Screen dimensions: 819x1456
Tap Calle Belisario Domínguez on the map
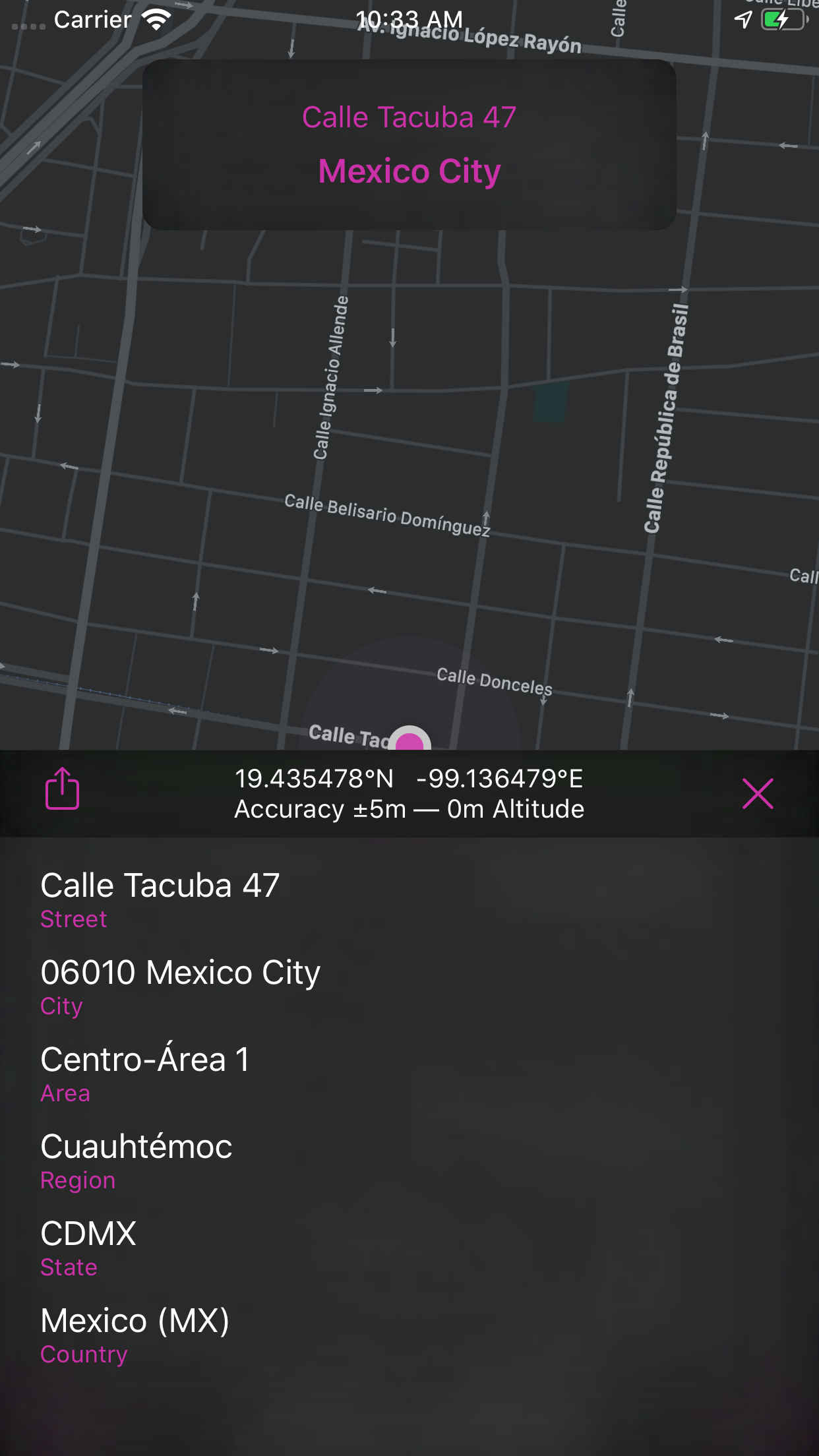click(387, 514)
